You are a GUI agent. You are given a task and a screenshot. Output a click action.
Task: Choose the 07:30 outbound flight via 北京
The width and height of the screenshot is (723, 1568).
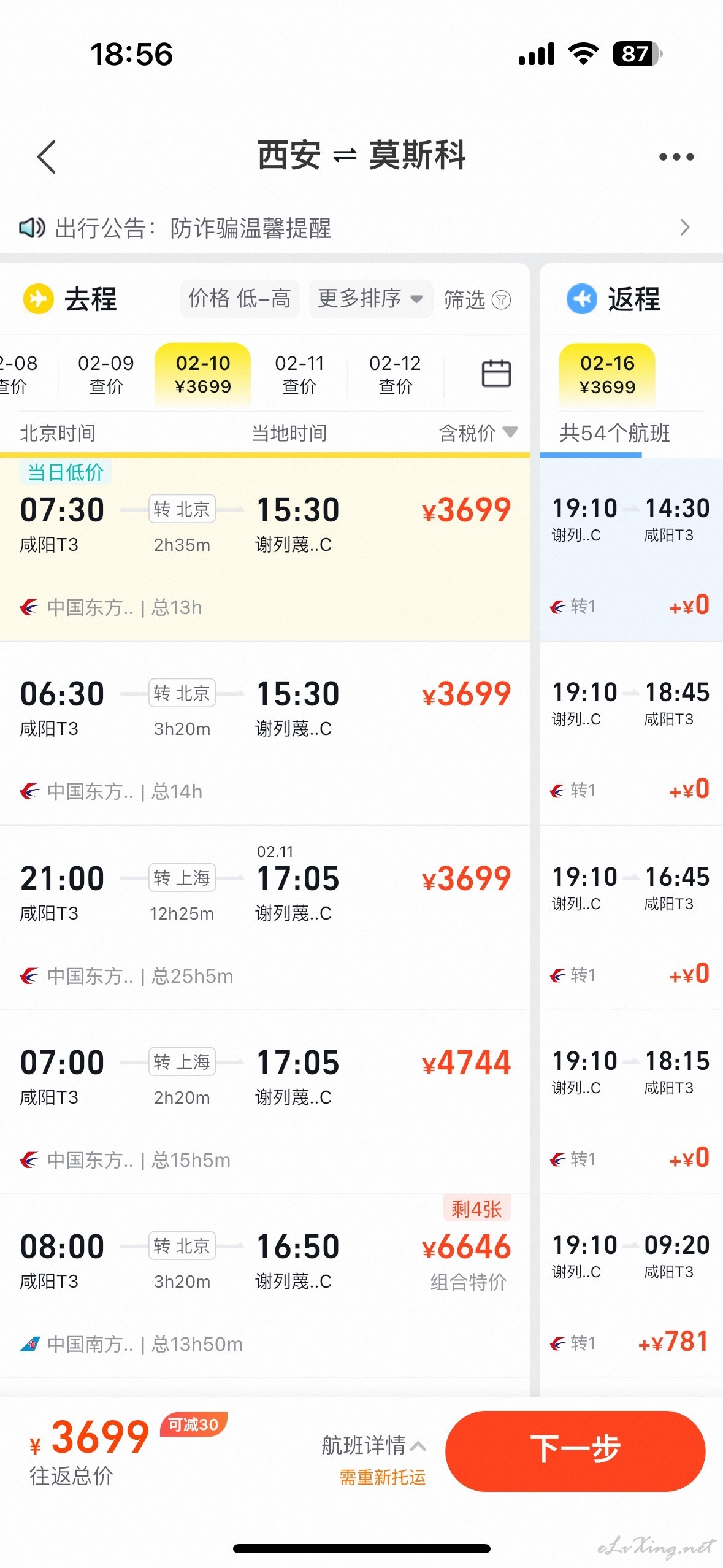click(265, 550)
